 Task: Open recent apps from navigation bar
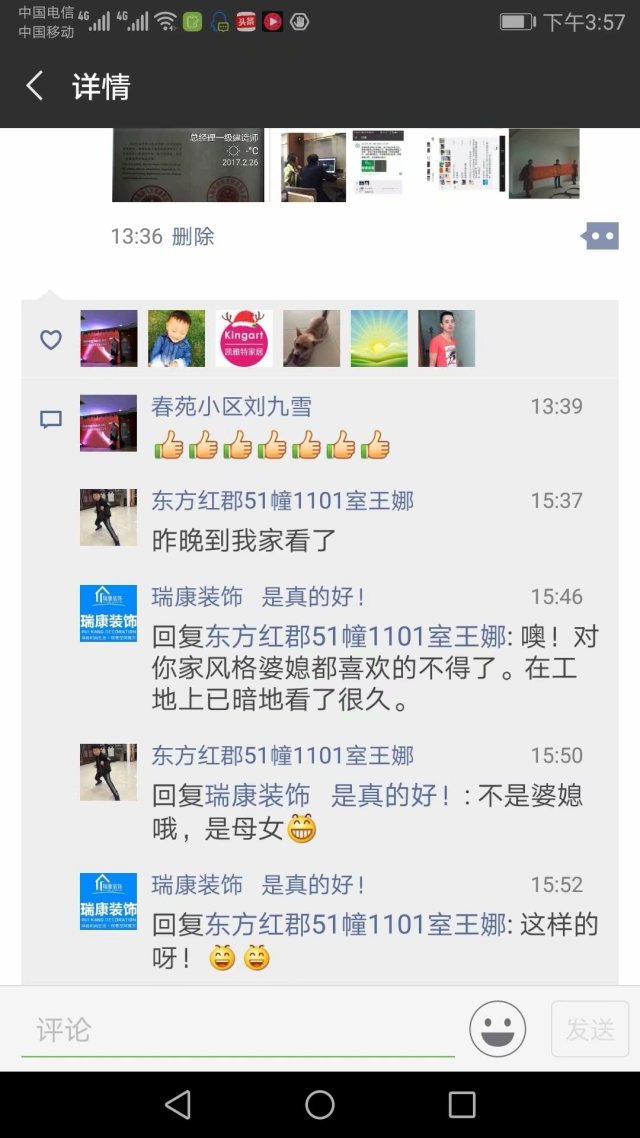point(462,1104)
